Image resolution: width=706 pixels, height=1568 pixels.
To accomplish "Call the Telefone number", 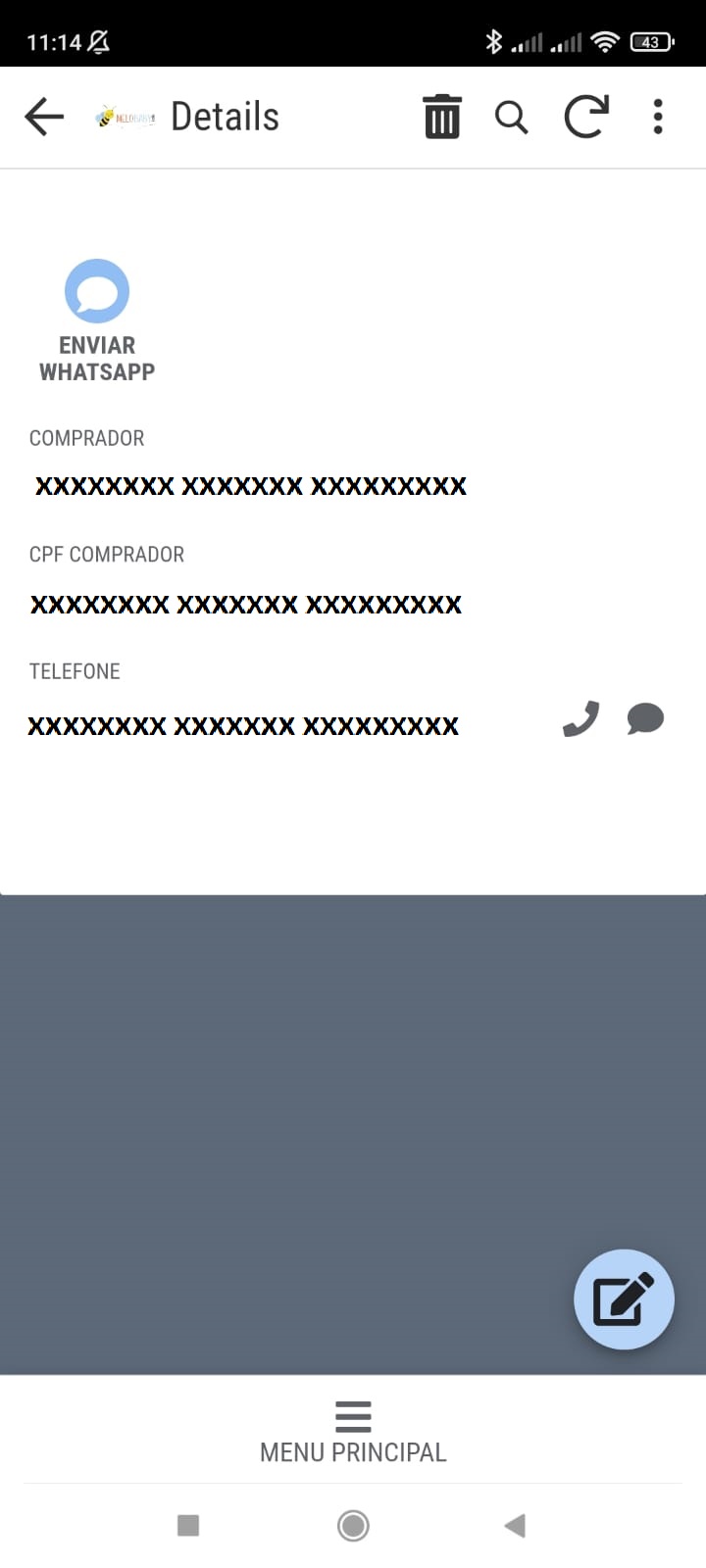I will pos(580,719).
